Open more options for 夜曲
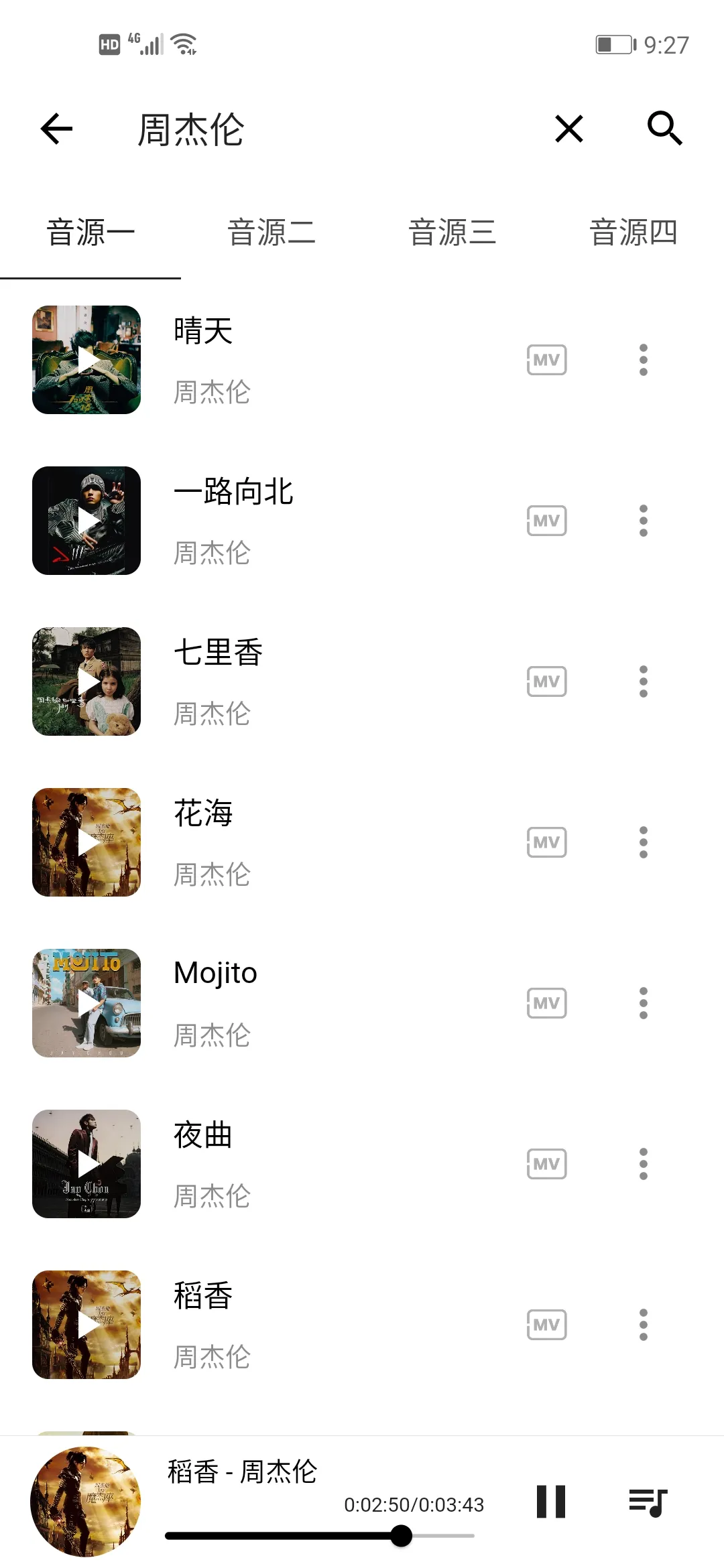724x1568 pixels. (x=644, y=1164)
